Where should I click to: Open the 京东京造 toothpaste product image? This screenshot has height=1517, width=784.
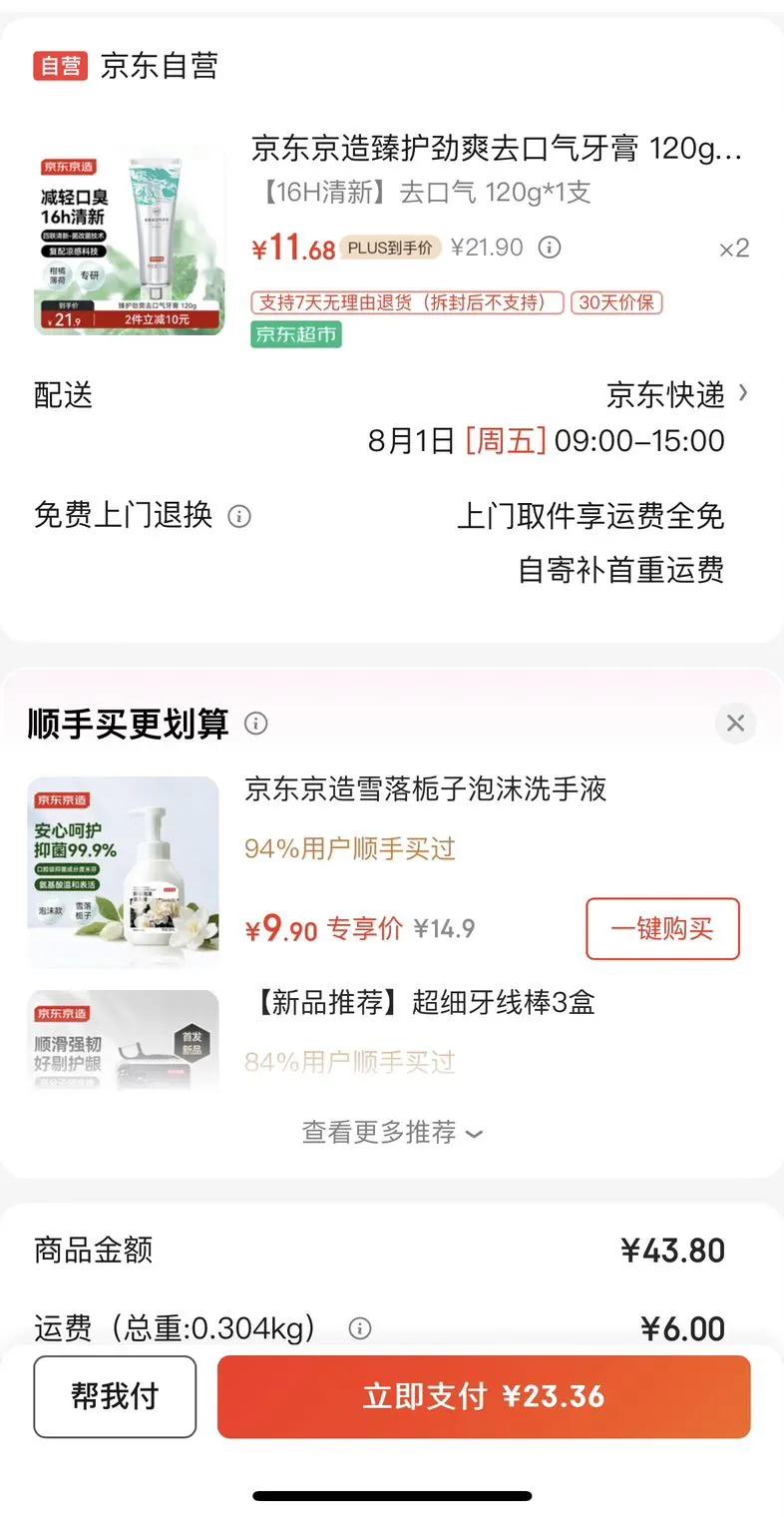[130, 240]
